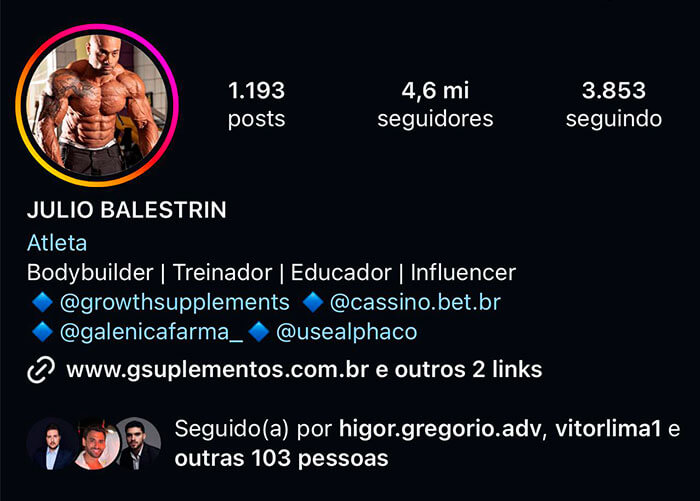Viewport: 700px width, 501px height.
Task: Open the 3.853 seguindo list
Action: 613,105
